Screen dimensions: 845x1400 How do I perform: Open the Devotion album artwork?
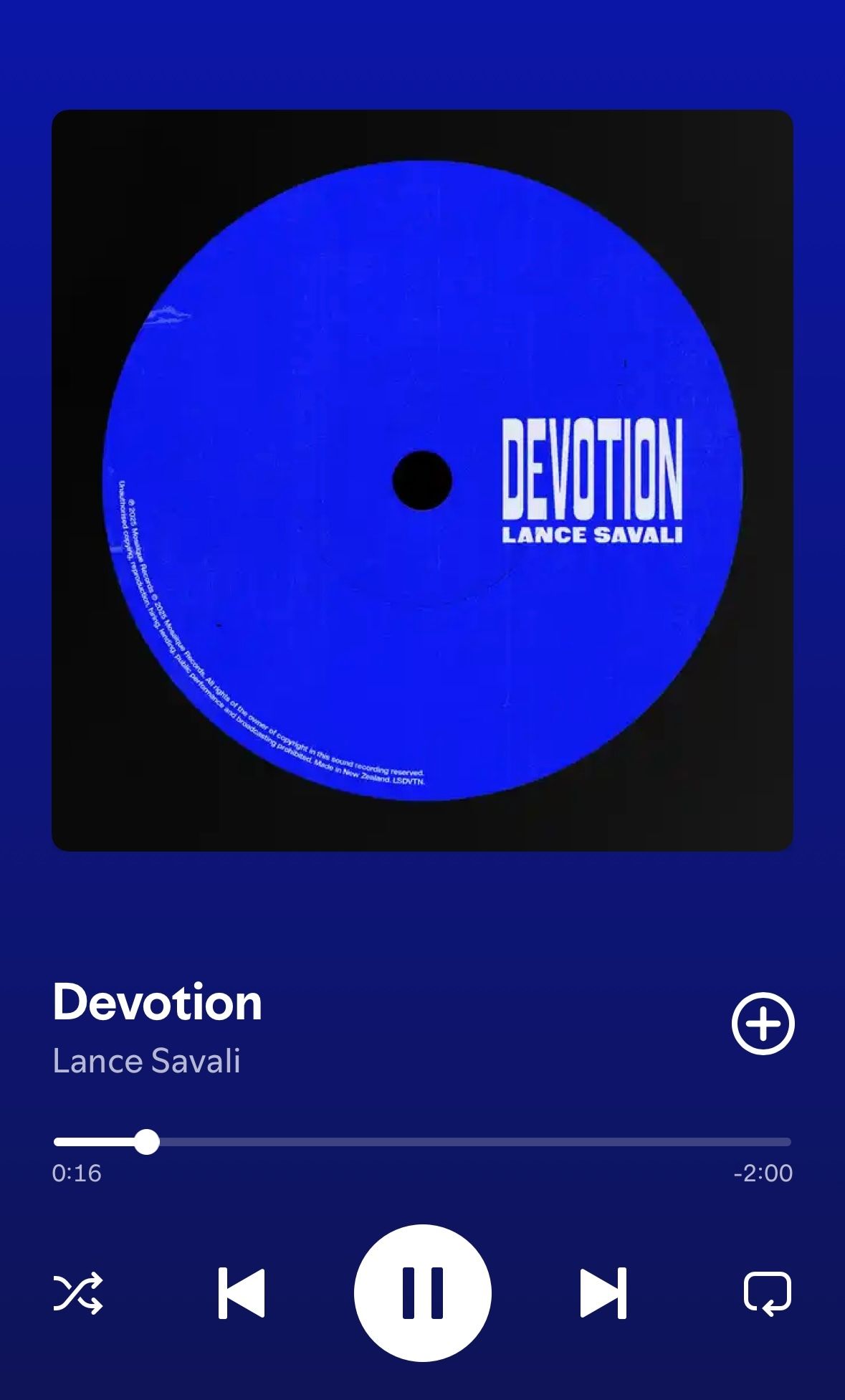point(422,480)
